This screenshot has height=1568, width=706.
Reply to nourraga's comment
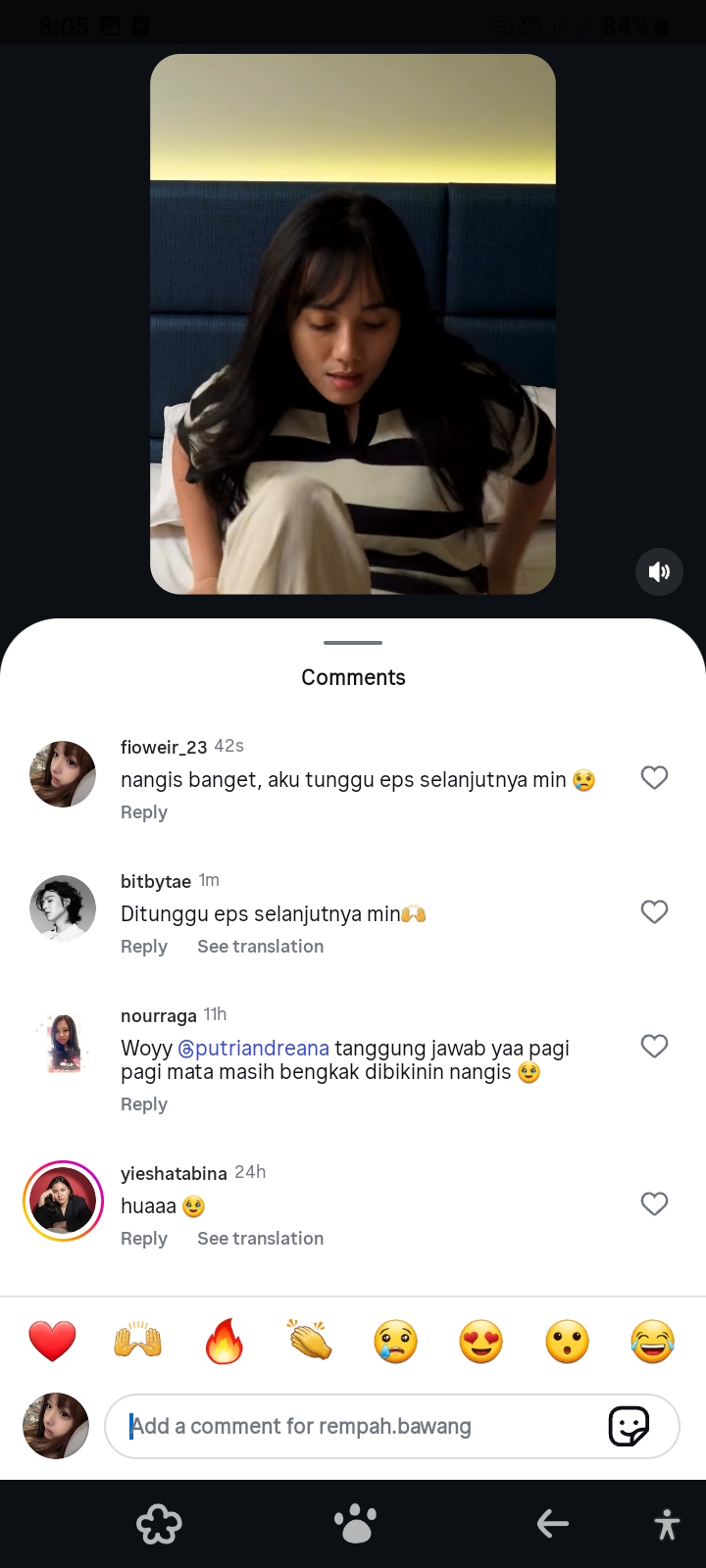(144, 1104)
